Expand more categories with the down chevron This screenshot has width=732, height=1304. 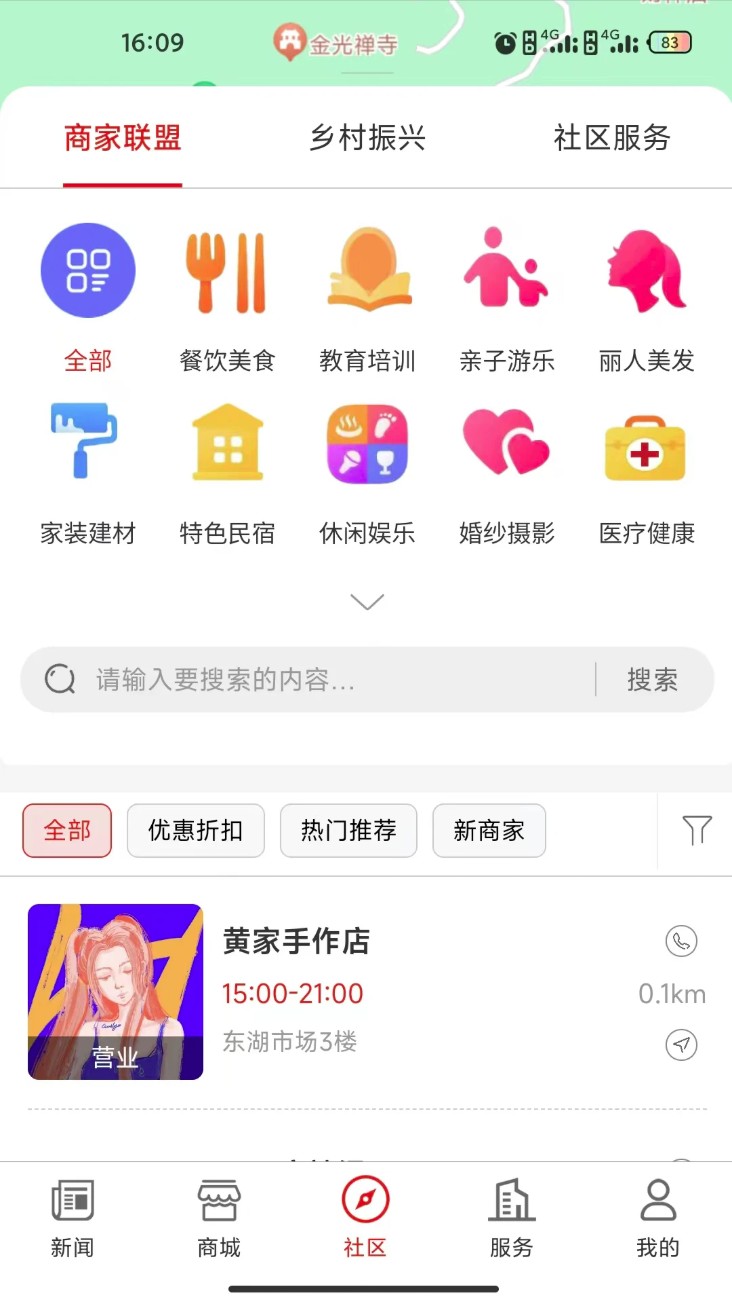pos(366,601)
